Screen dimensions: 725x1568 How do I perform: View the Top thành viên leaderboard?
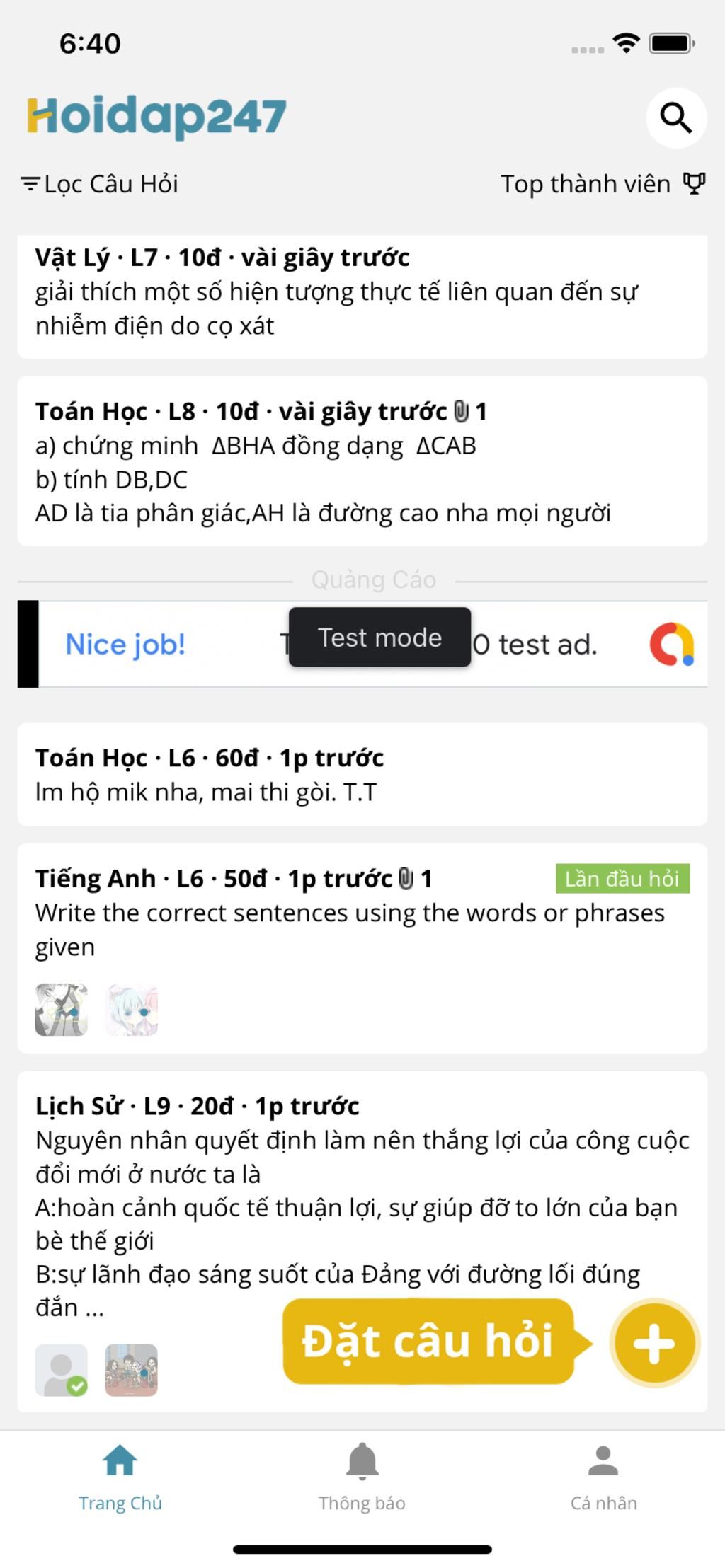coord(603,184)
